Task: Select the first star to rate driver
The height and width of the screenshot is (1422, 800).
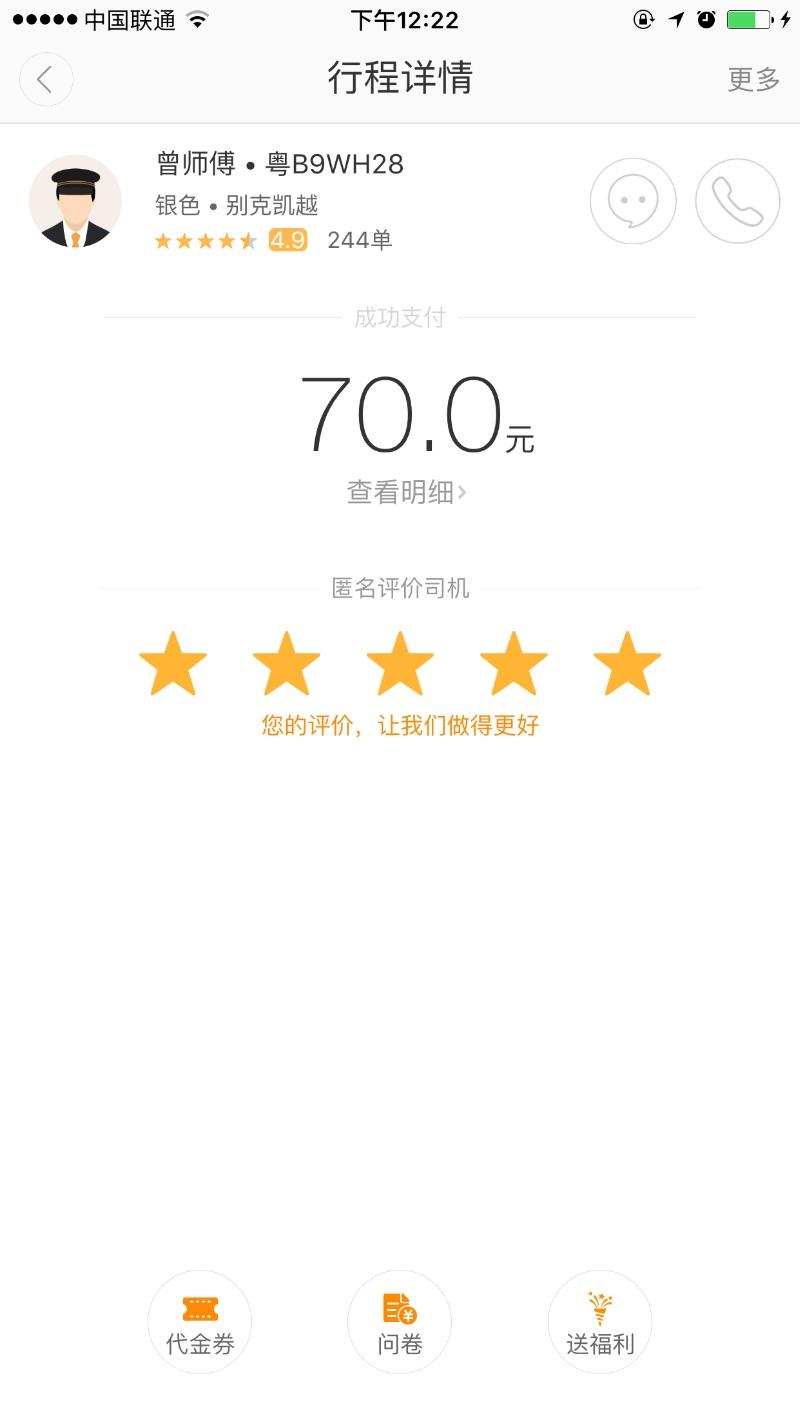Action: click(x=174, y=662)
